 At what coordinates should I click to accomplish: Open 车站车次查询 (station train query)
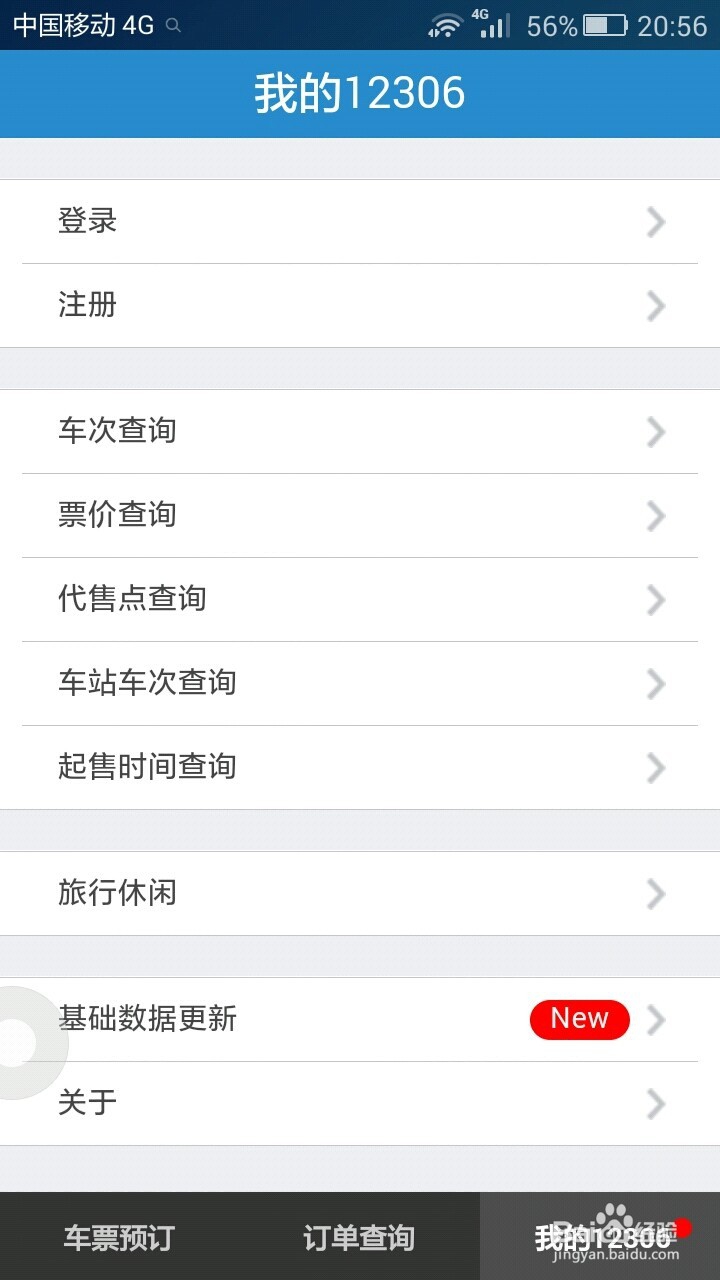click(147, 683)
